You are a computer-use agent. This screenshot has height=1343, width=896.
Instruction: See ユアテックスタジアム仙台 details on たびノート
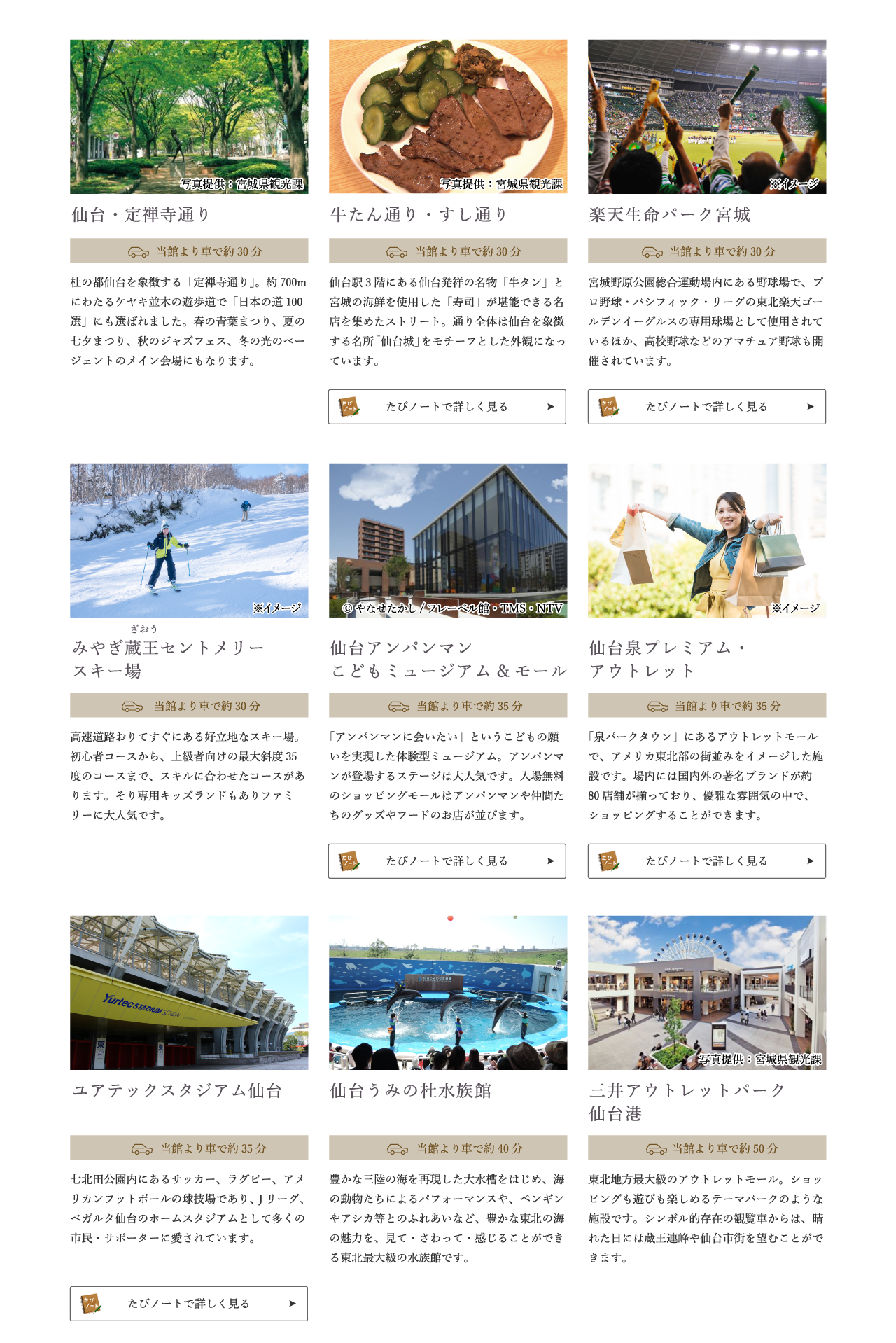coord(188,1303)
